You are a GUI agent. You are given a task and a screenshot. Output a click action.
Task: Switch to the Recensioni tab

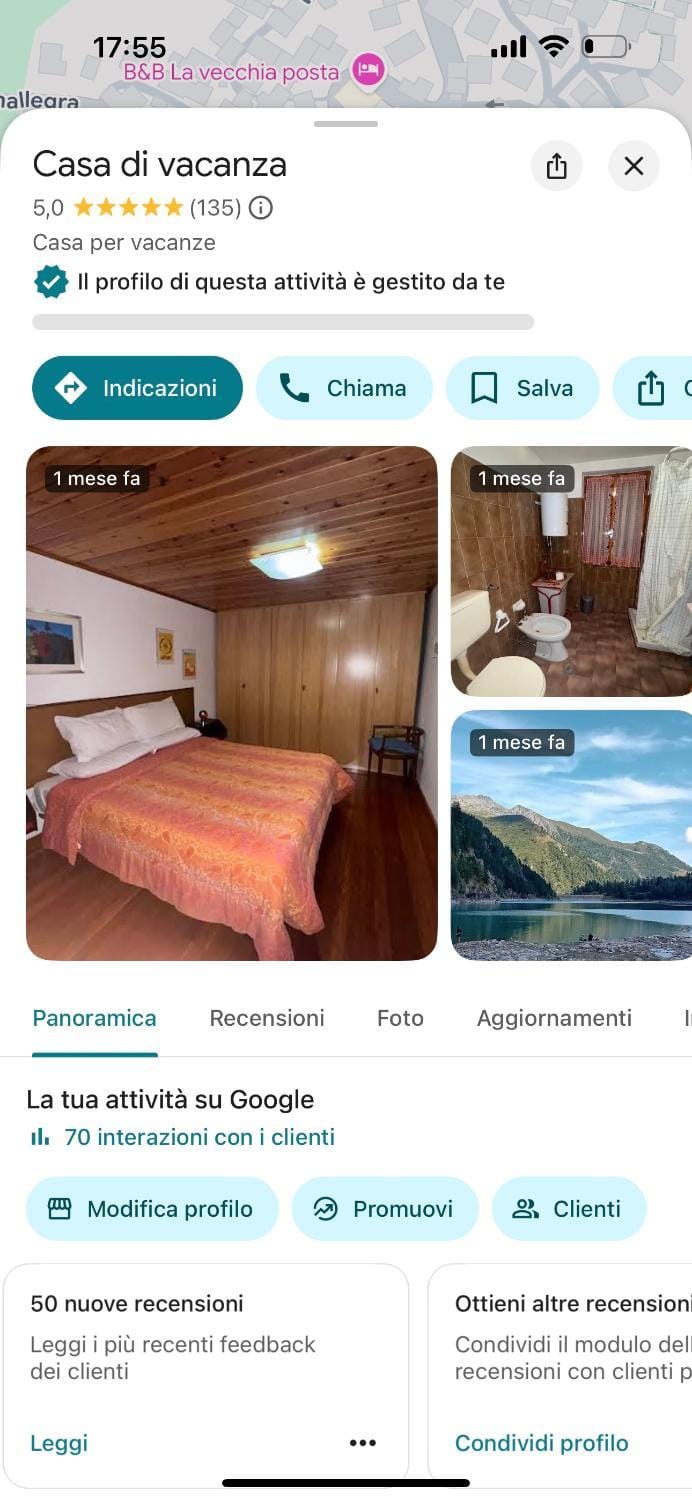[x=267, y=1018]
